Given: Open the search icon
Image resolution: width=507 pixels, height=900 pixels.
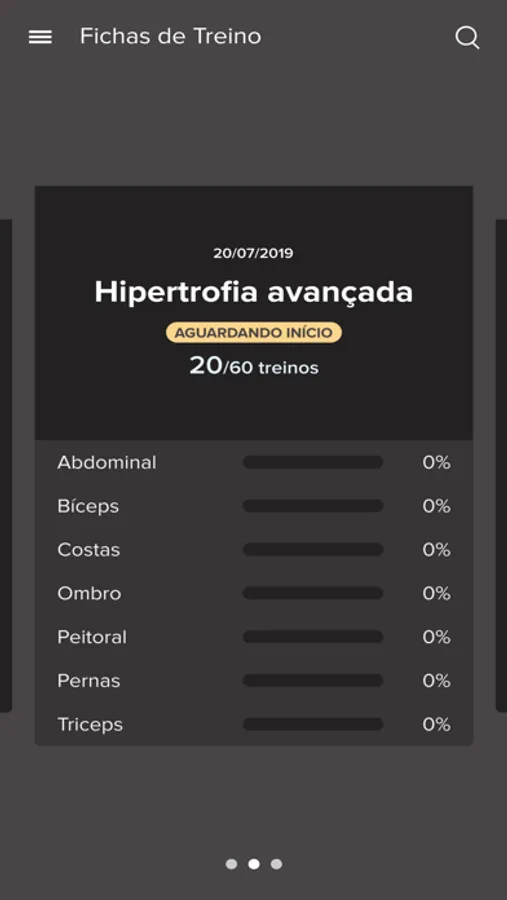Looking at the screenshot, I should coord(467,38).
